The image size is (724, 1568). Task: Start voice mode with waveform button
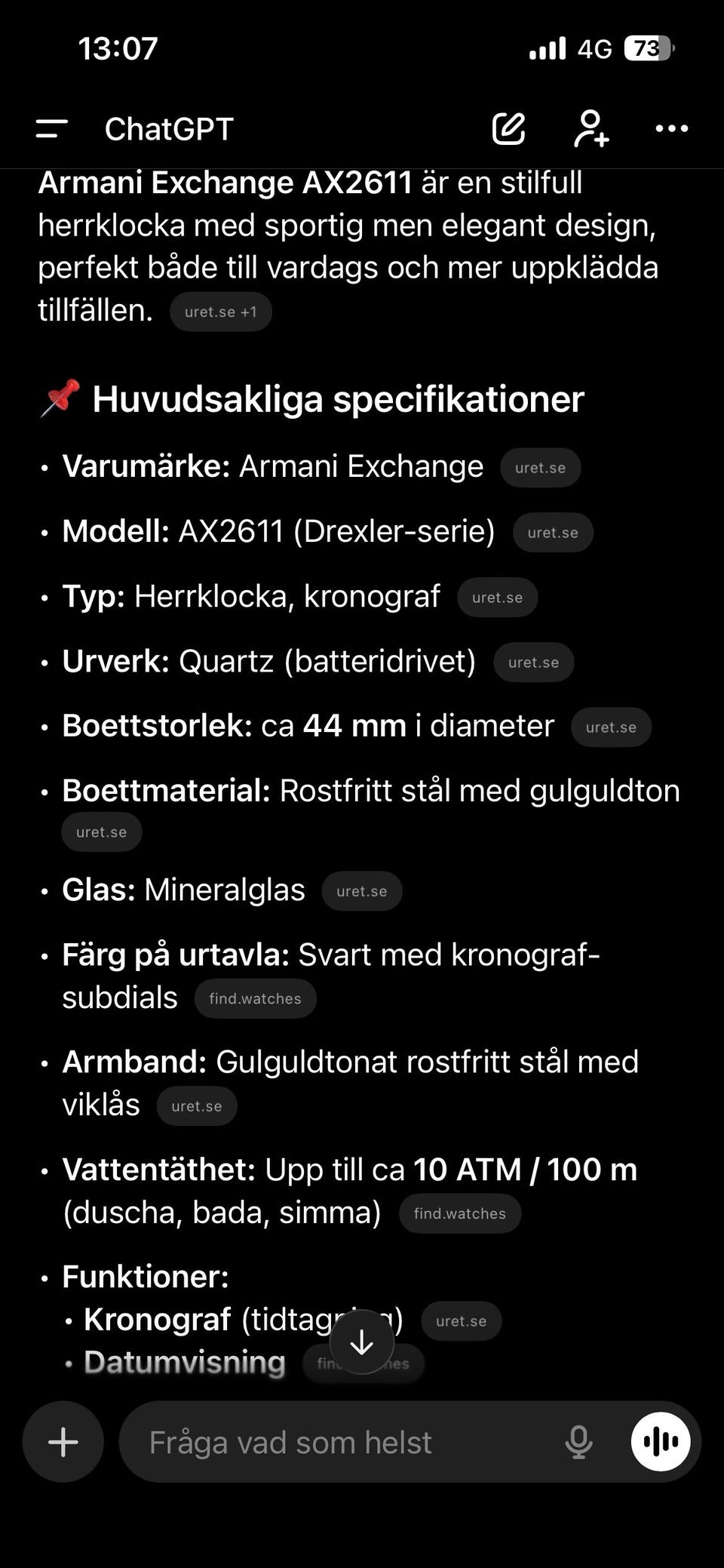tap(661, 1442)
